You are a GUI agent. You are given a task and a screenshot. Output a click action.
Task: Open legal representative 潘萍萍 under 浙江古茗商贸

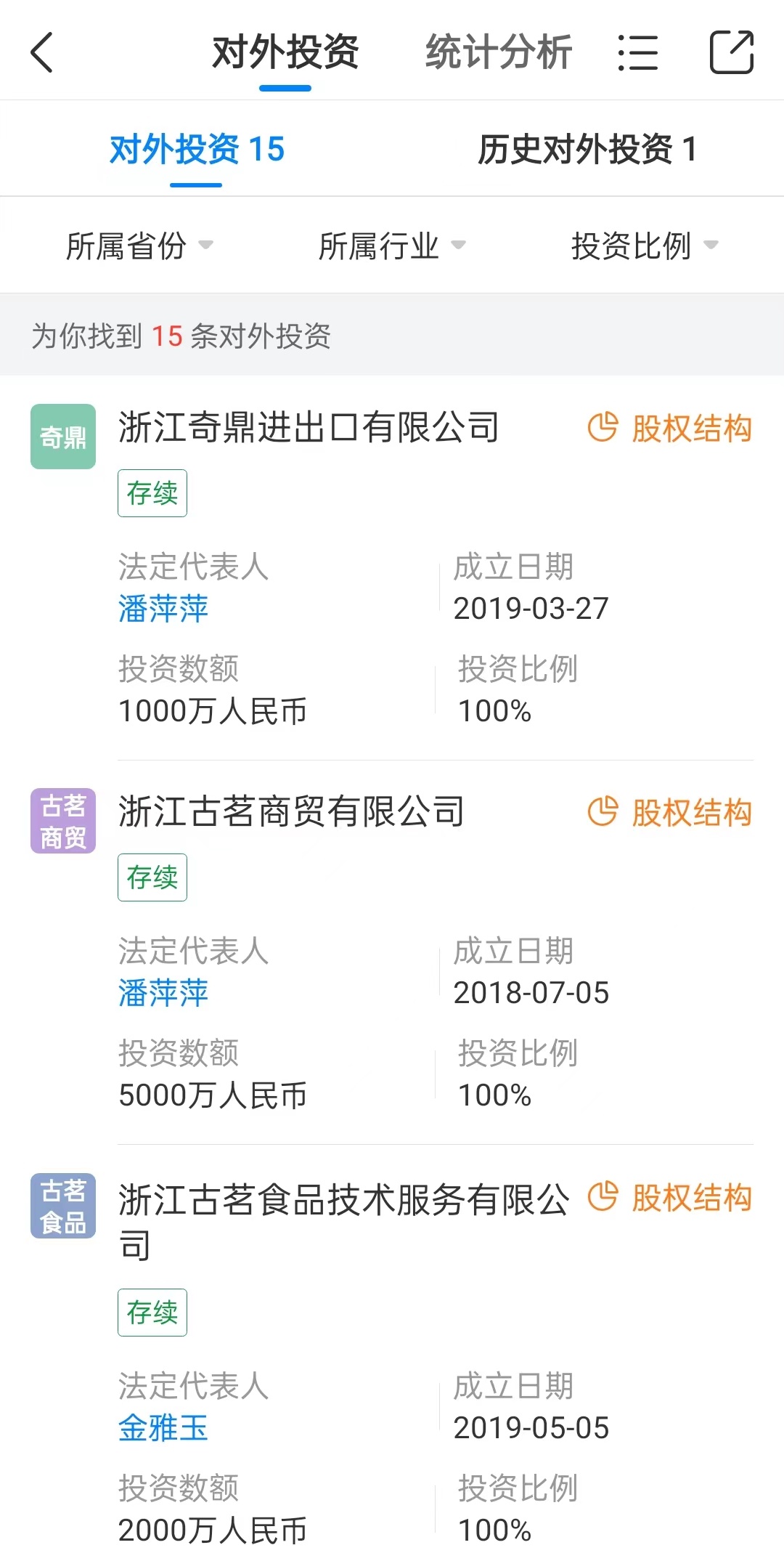click(163, 993)
